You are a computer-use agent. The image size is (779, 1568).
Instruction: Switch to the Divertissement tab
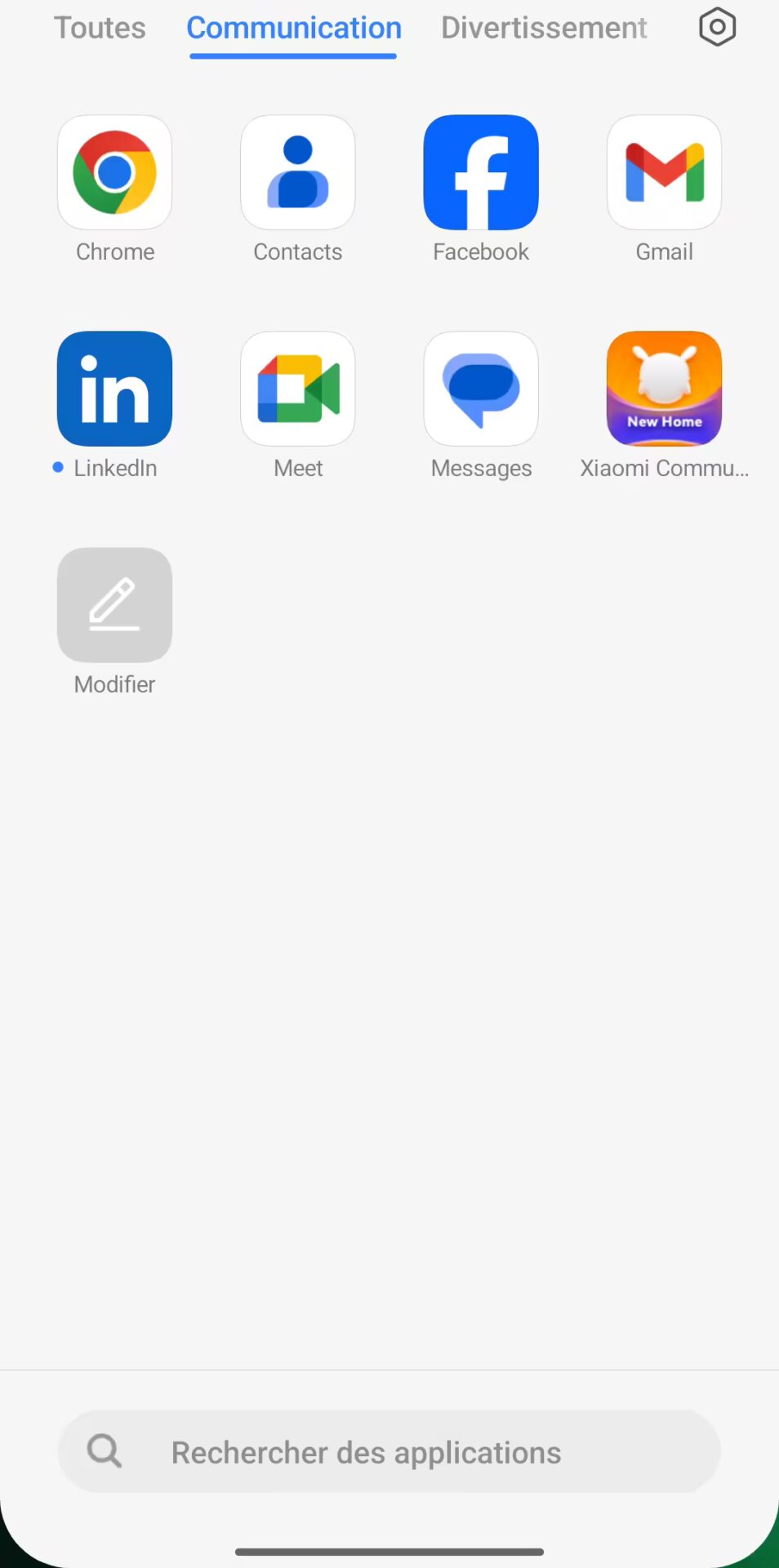(x=544, y=28)
